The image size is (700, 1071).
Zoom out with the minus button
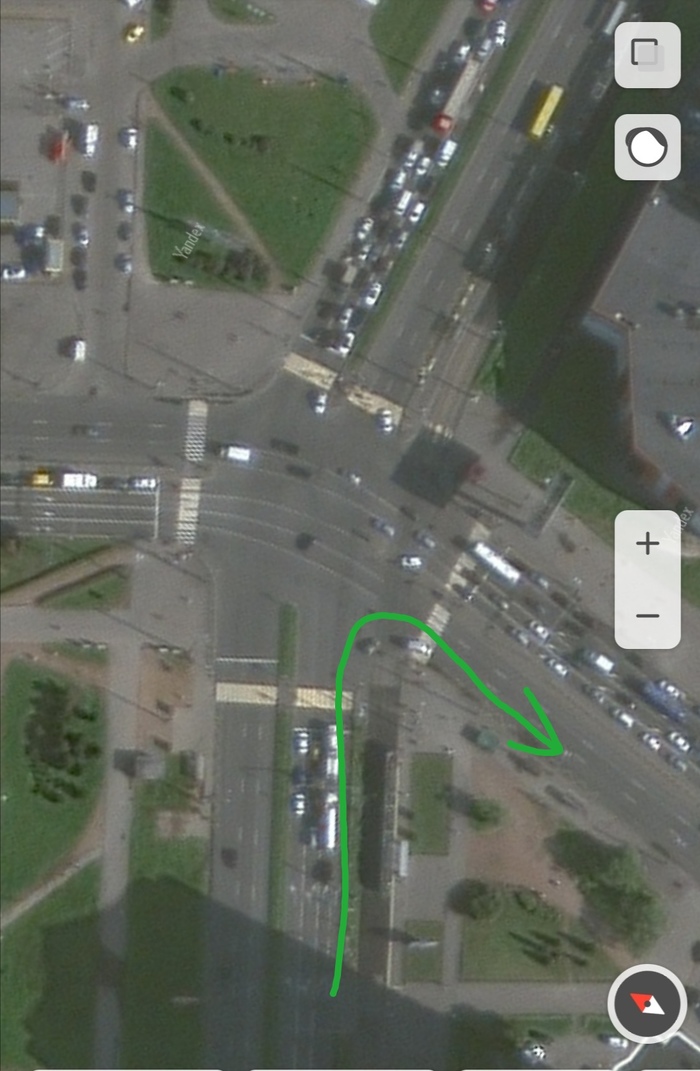point(647,615)
